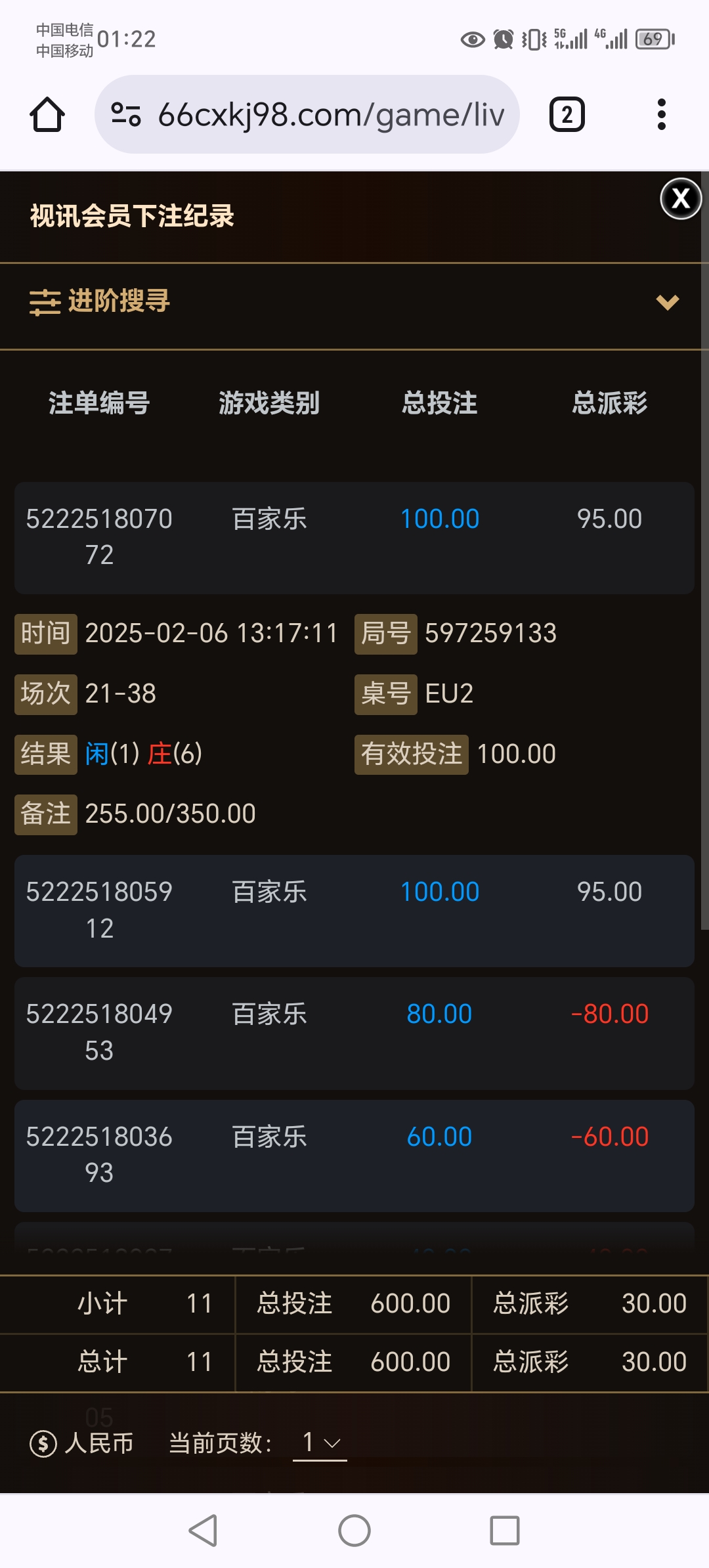Select the 总投注 column header

pos(440,404)
